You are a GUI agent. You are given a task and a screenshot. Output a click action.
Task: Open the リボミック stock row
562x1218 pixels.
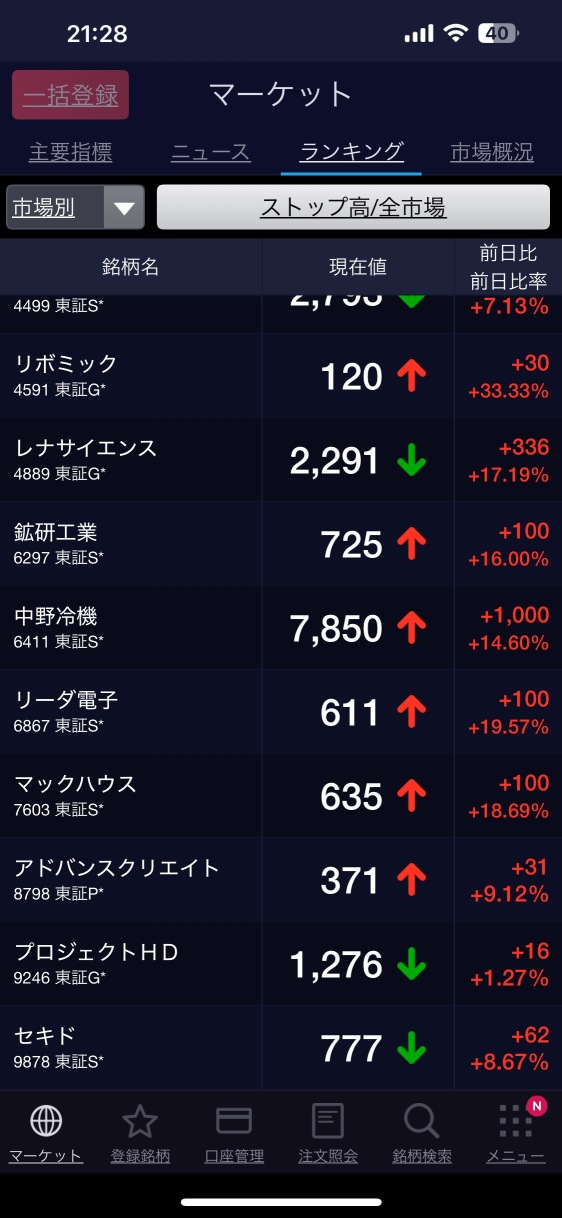pyautogui.click(x=281, y=376)
